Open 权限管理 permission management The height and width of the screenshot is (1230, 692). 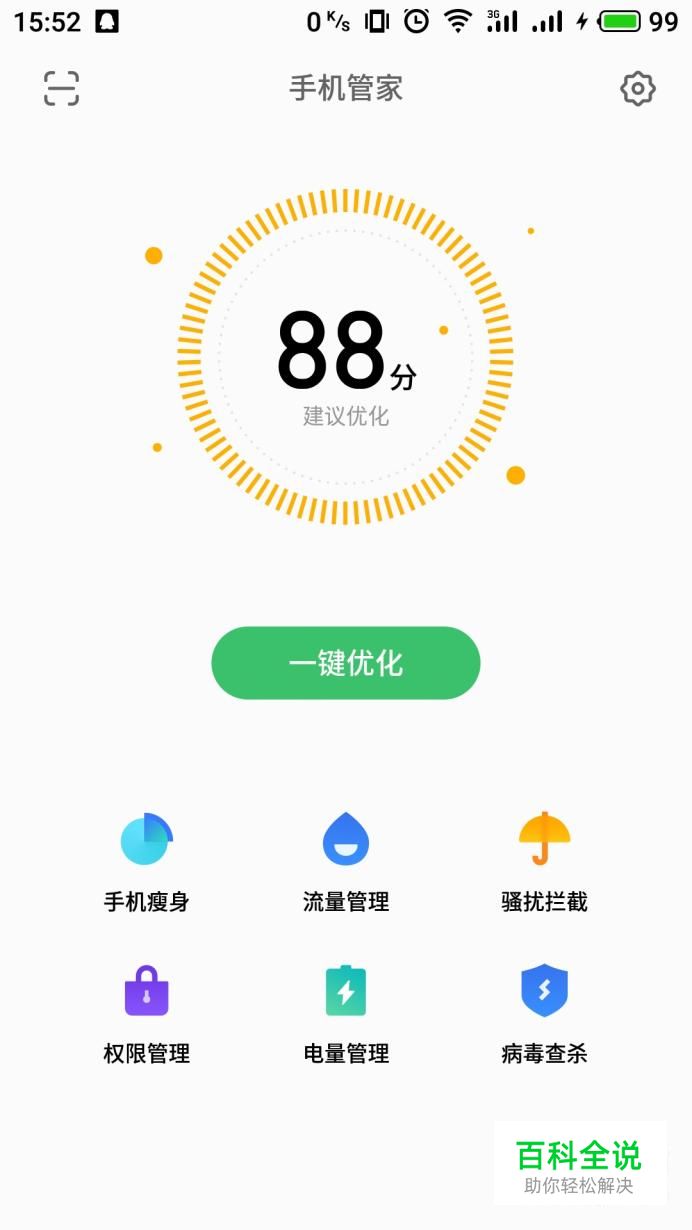[x=146, y=1013]
